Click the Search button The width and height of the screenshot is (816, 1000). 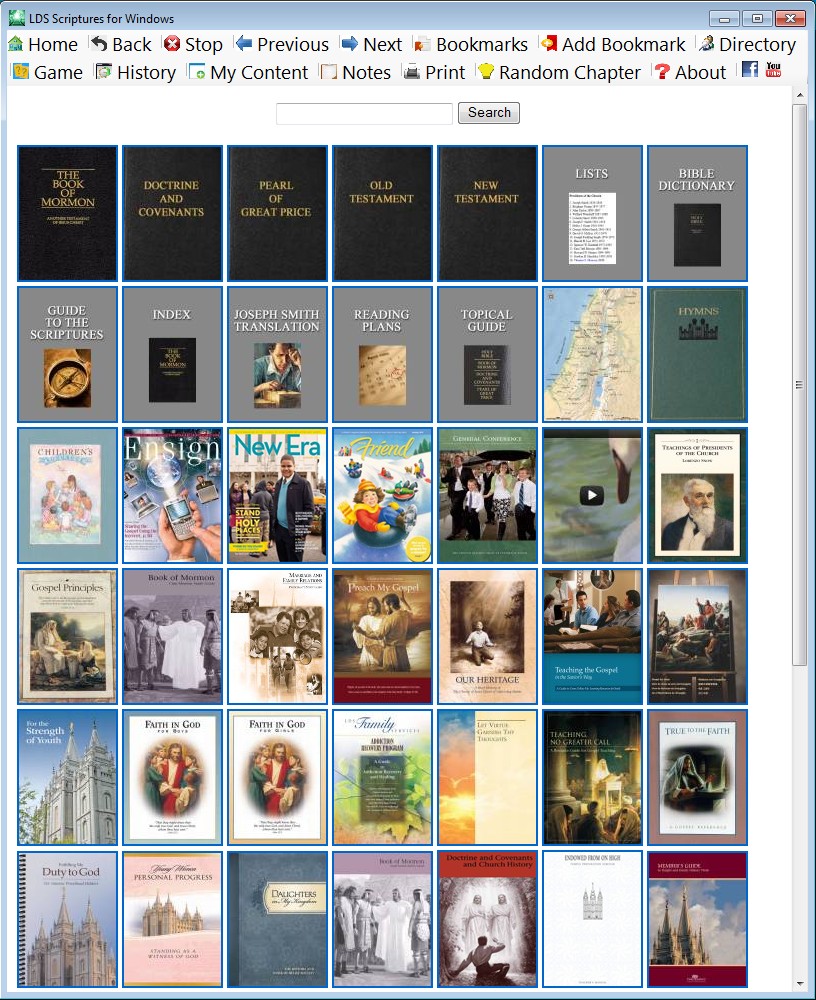(x=489, y=113)
